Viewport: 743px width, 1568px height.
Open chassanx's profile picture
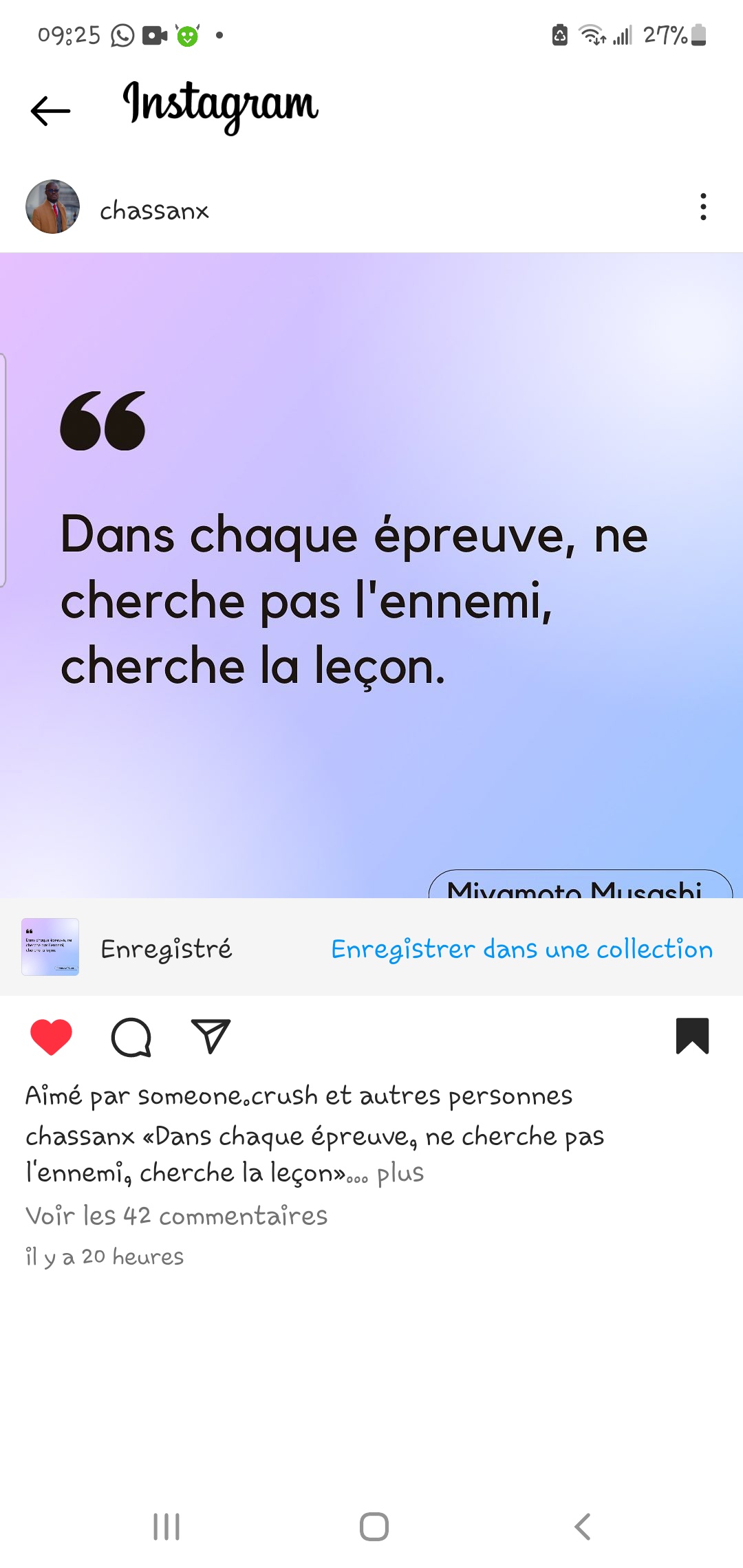click(52, 207)
